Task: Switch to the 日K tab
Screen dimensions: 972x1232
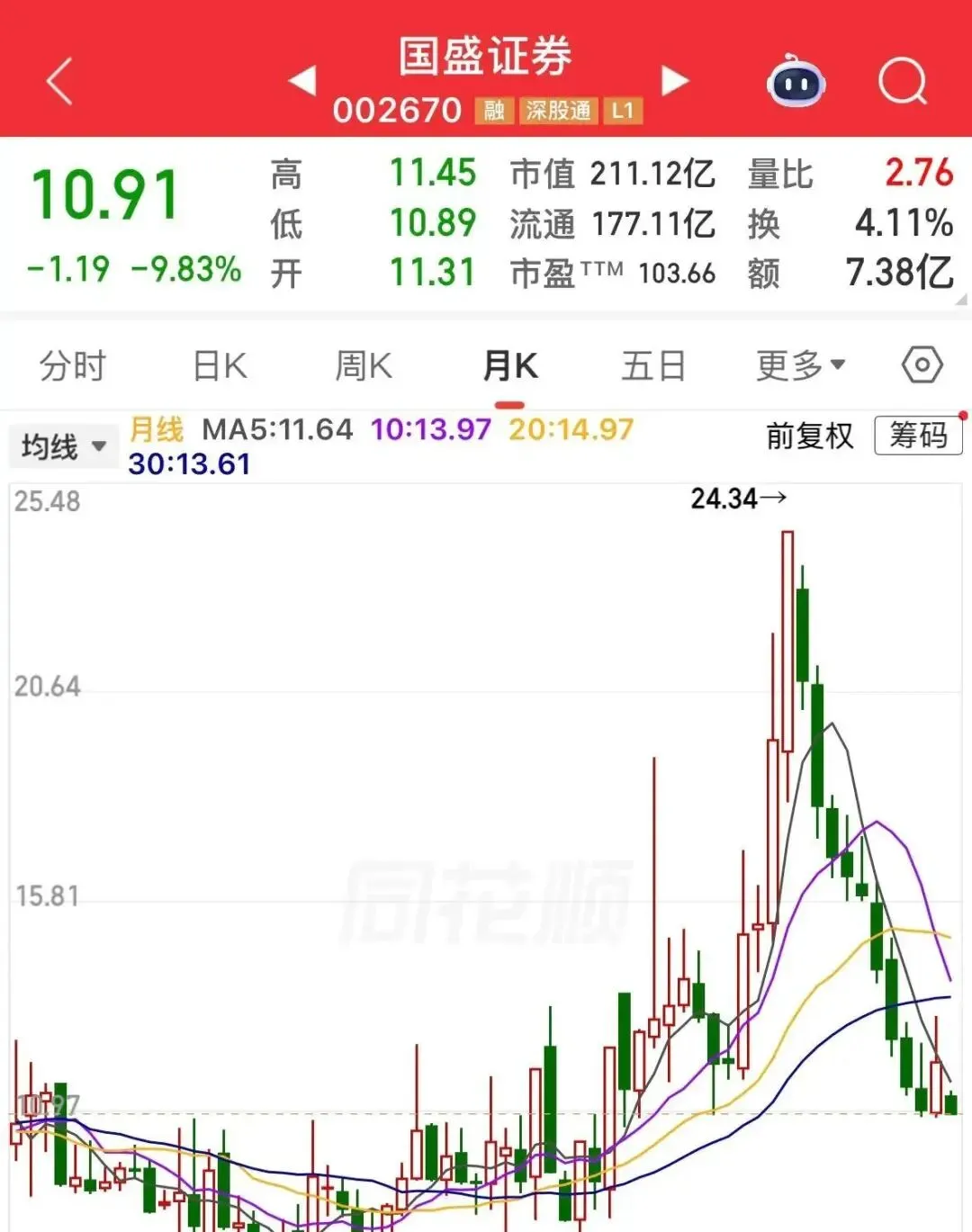Action: coord(220,366)
